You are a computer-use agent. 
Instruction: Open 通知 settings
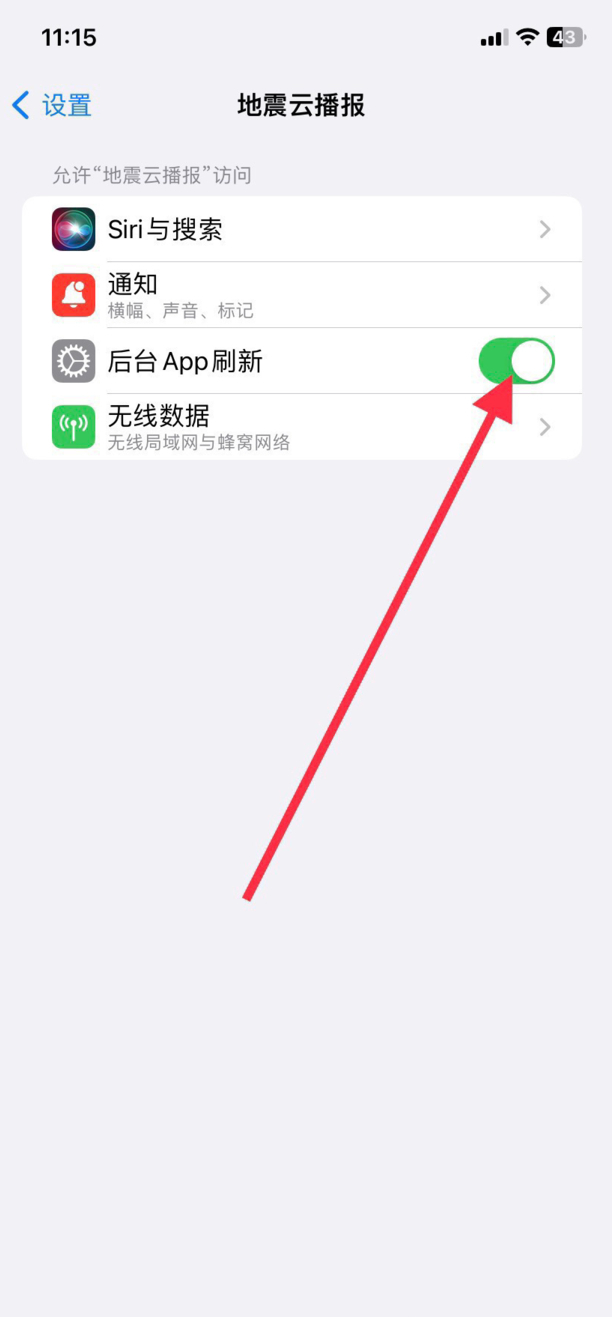(300, 295)
